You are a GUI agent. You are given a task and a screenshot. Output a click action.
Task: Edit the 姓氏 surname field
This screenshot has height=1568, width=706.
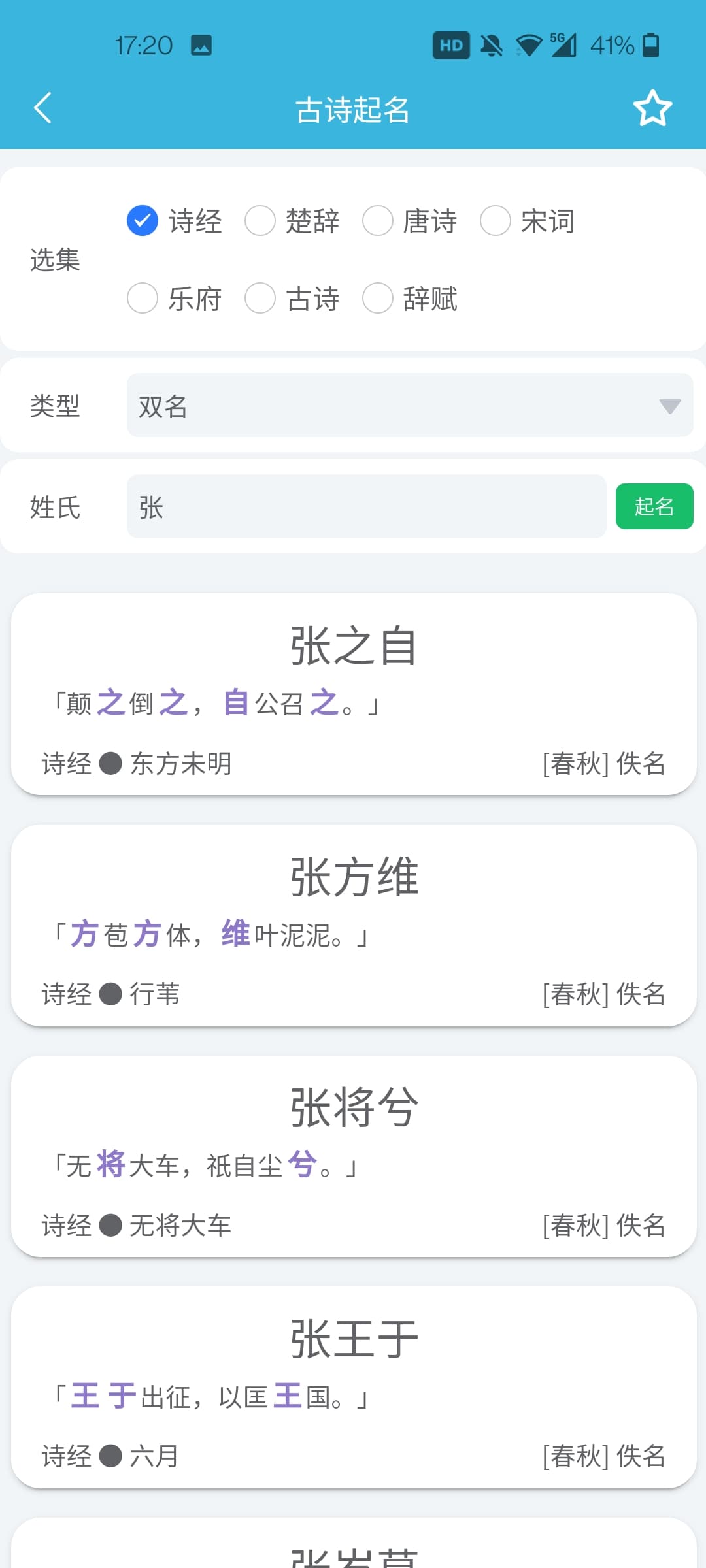tap(367, 506)
